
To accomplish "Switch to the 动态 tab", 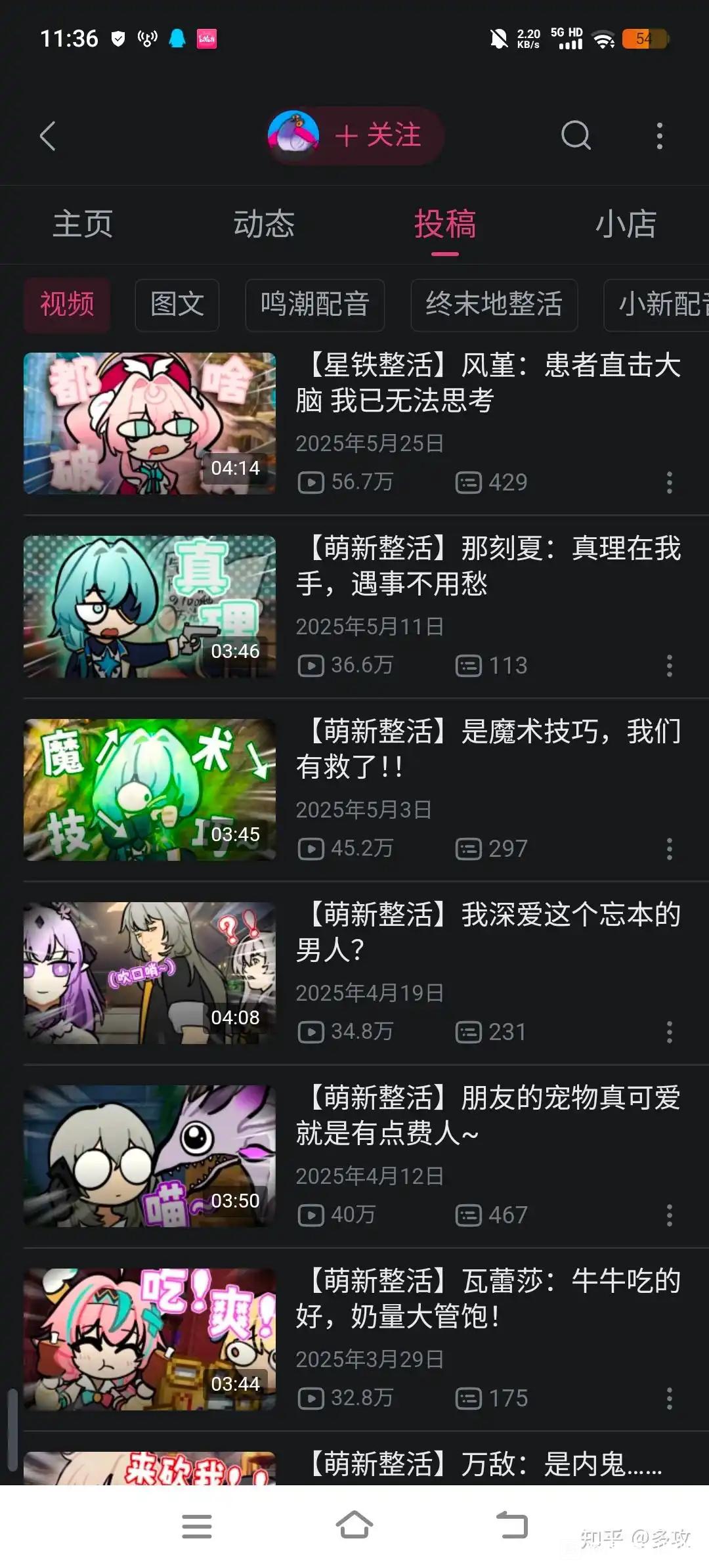I will [264, 225].
